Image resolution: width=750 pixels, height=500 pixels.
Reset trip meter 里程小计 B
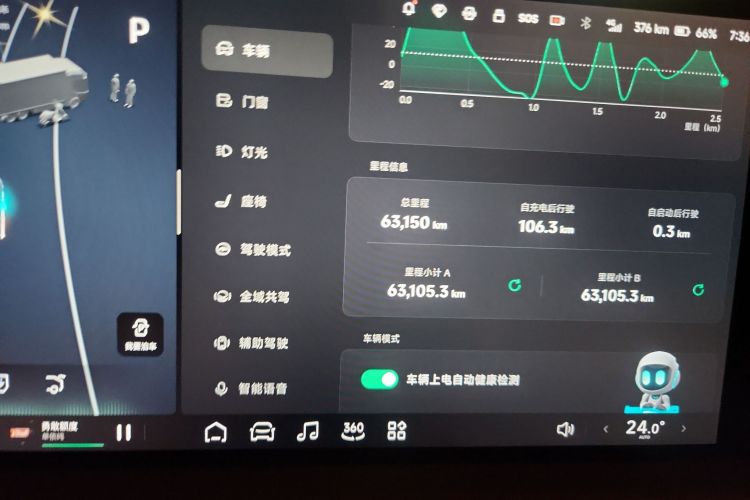click(x=698, y=290)
